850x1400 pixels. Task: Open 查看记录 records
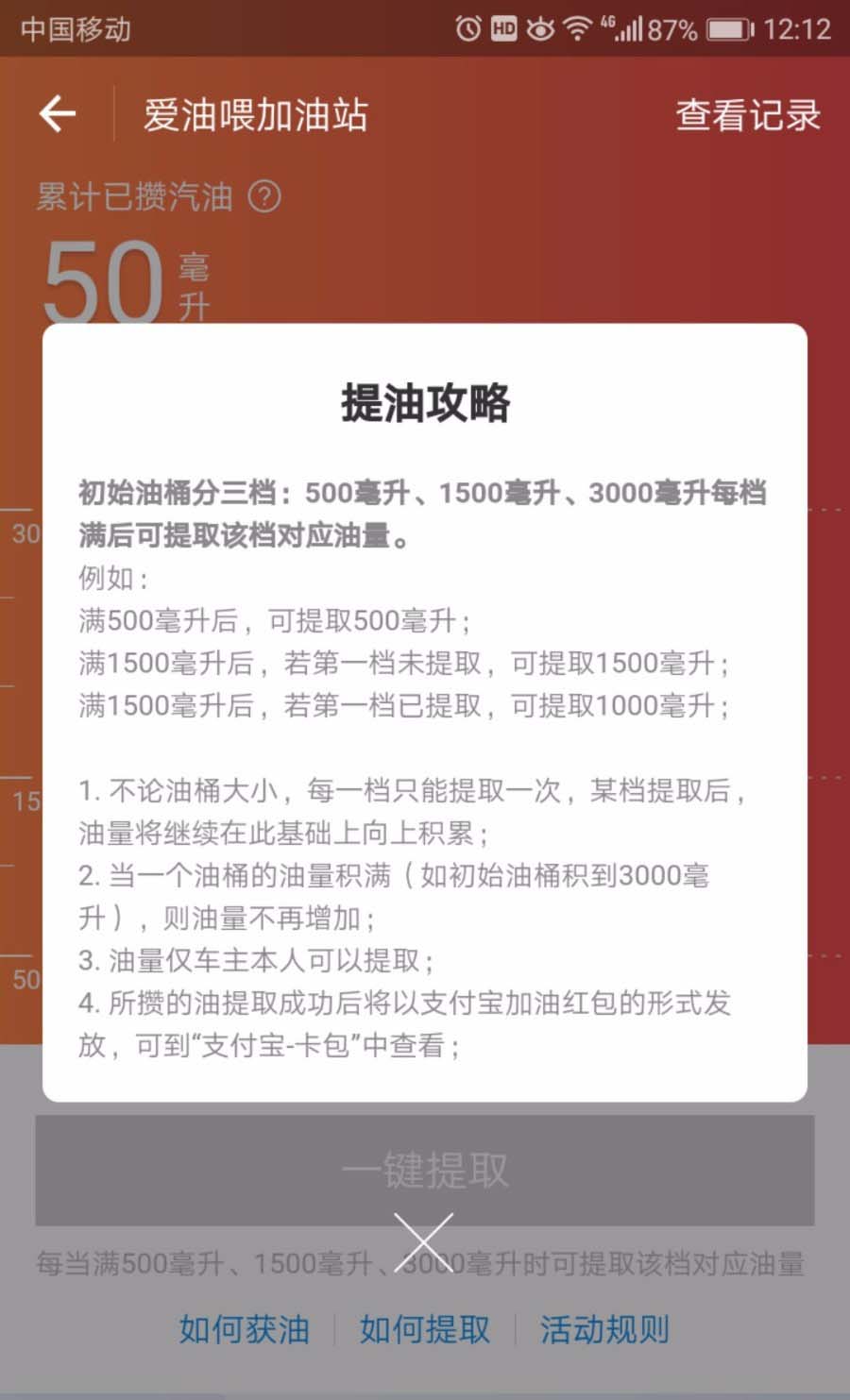point(747,115)
